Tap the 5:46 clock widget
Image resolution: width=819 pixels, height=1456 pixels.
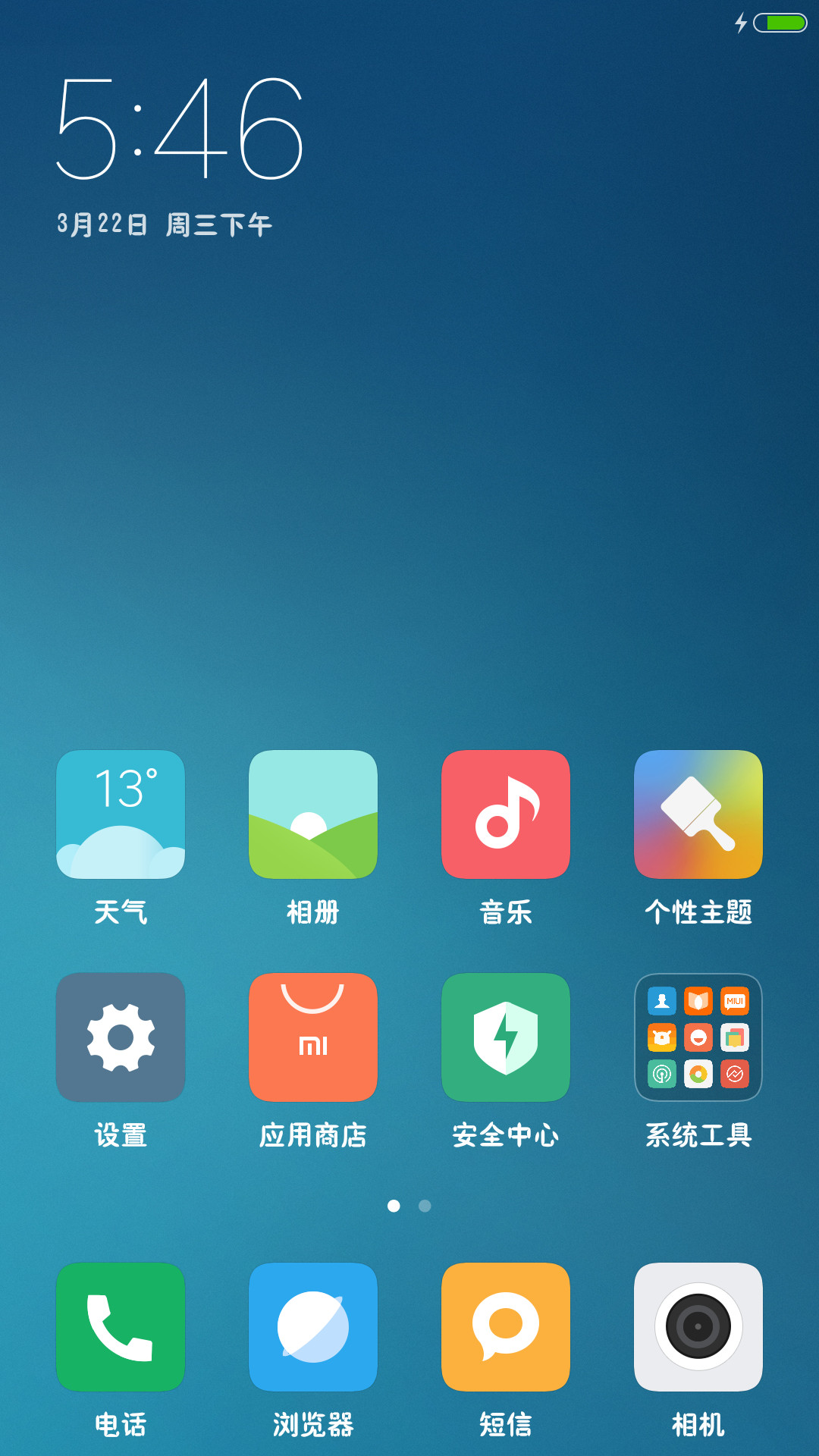tap(180, 128)
